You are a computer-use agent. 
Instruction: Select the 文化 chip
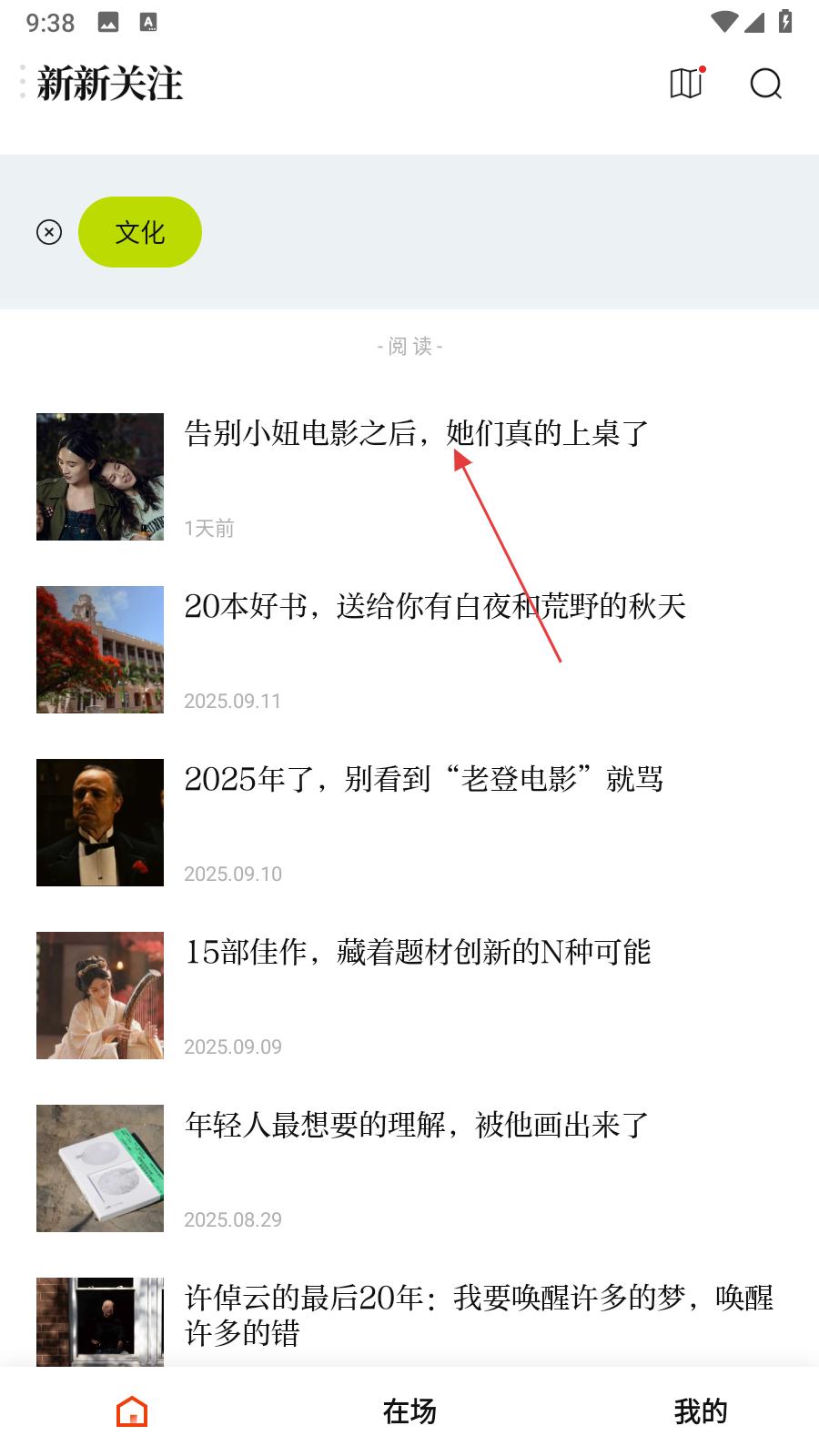coord(140,232)
